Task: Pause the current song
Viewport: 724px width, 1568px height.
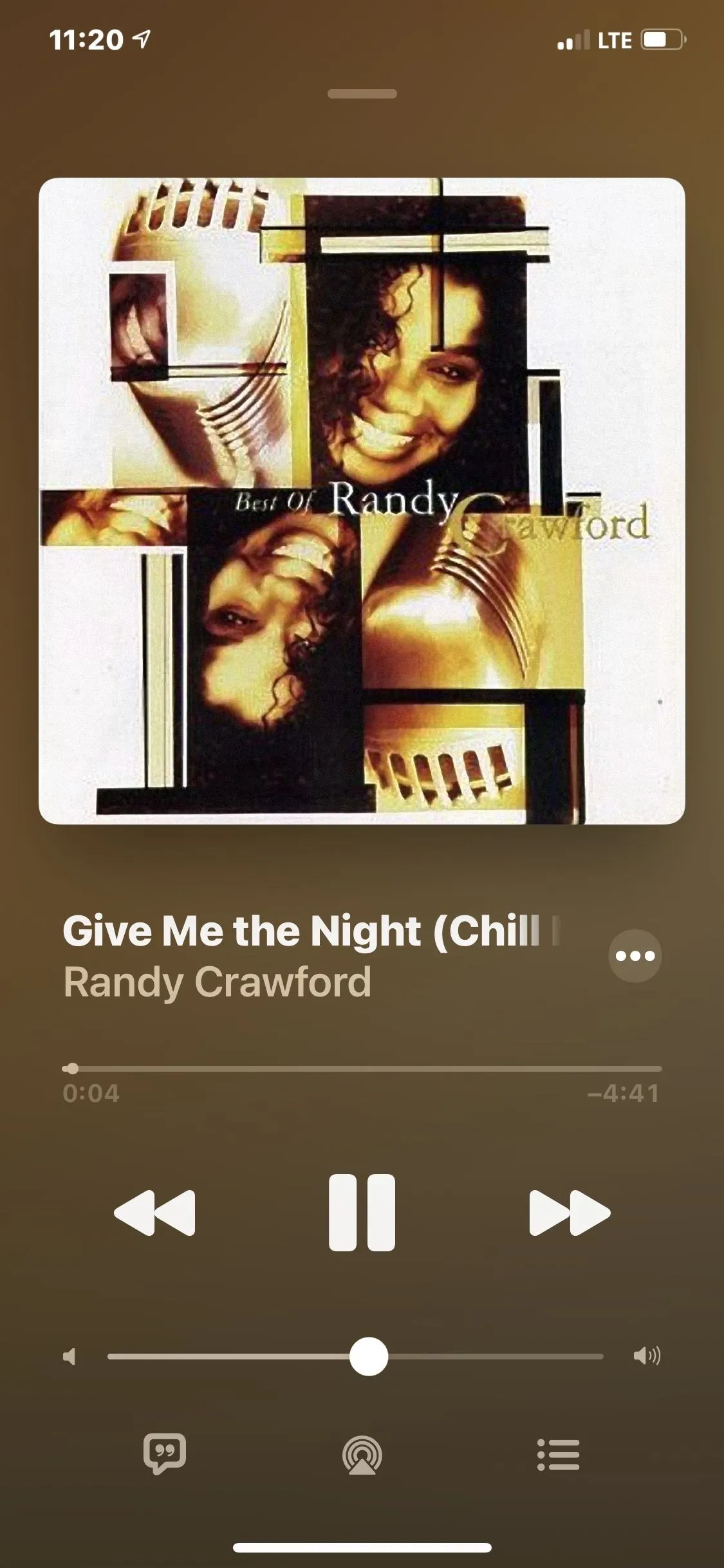Action: (362, 1213)
